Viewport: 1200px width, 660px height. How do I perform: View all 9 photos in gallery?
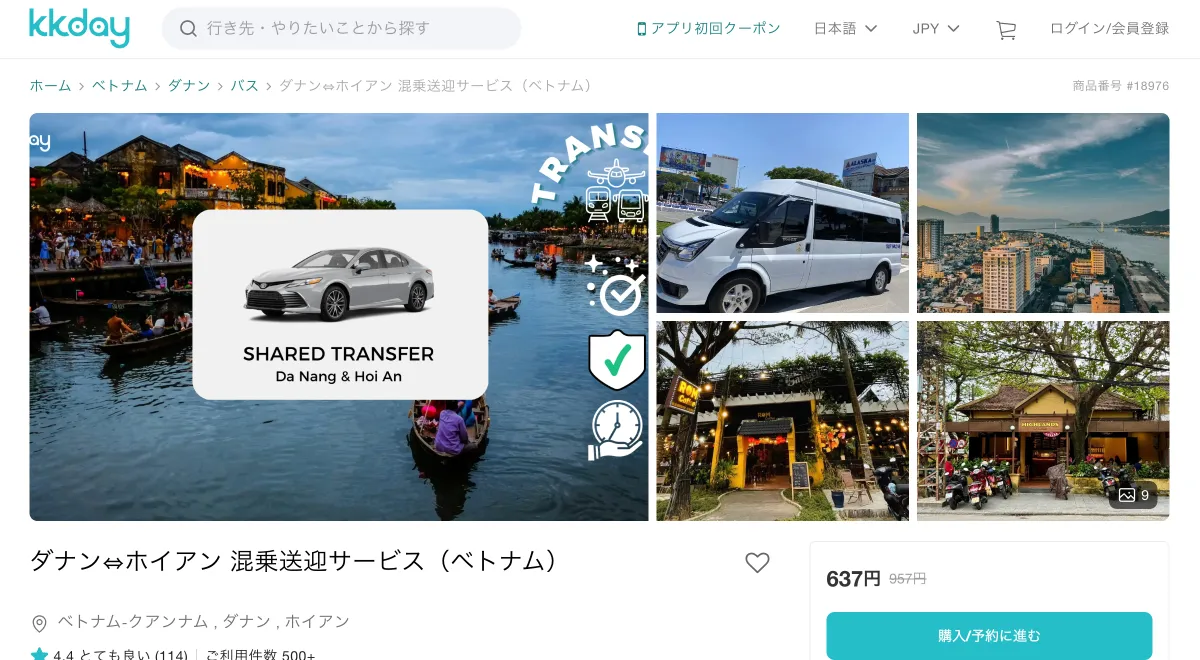tap(1133, 495)
